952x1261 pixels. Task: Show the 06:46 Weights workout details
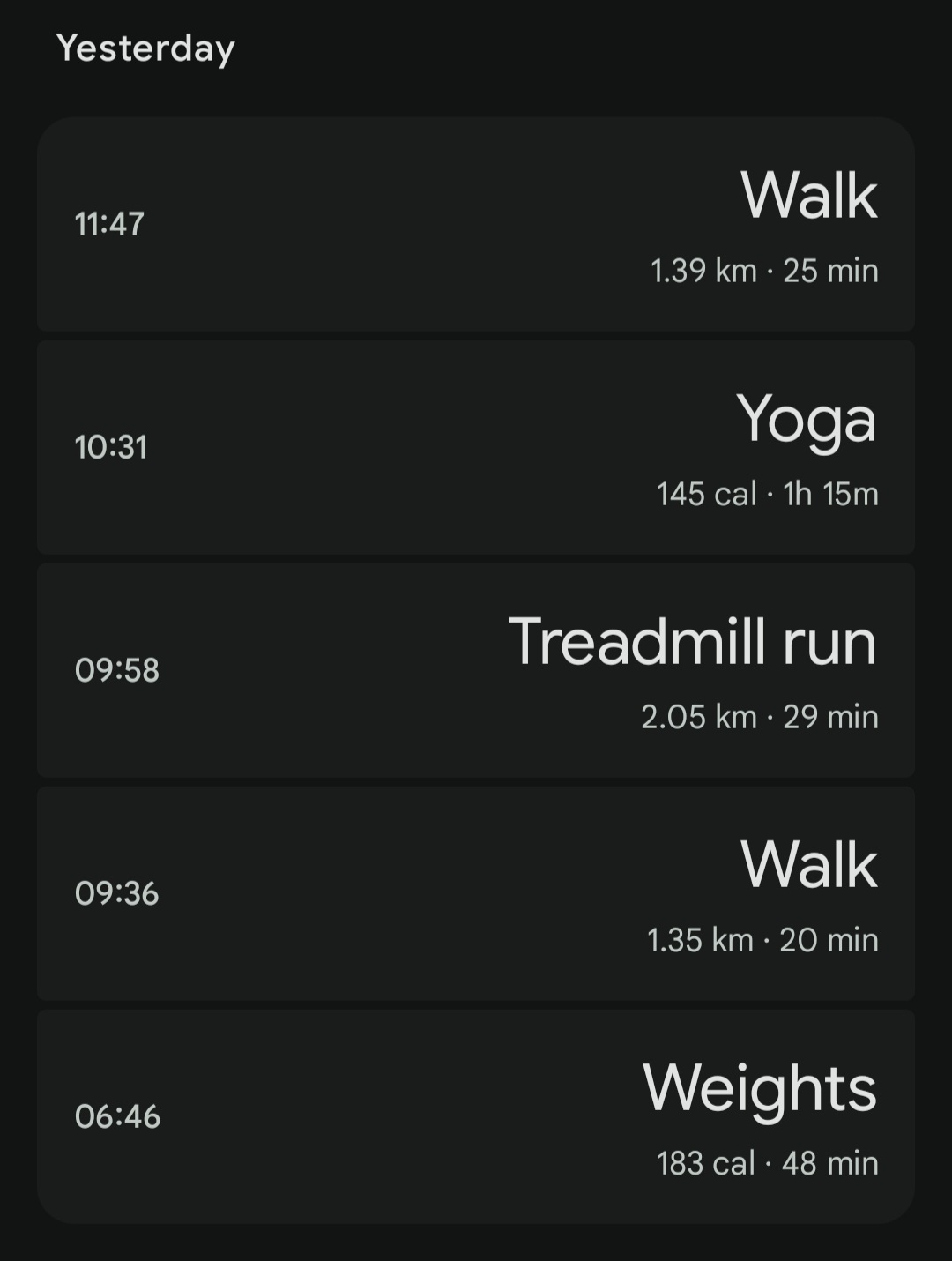tap(476, 1116)
